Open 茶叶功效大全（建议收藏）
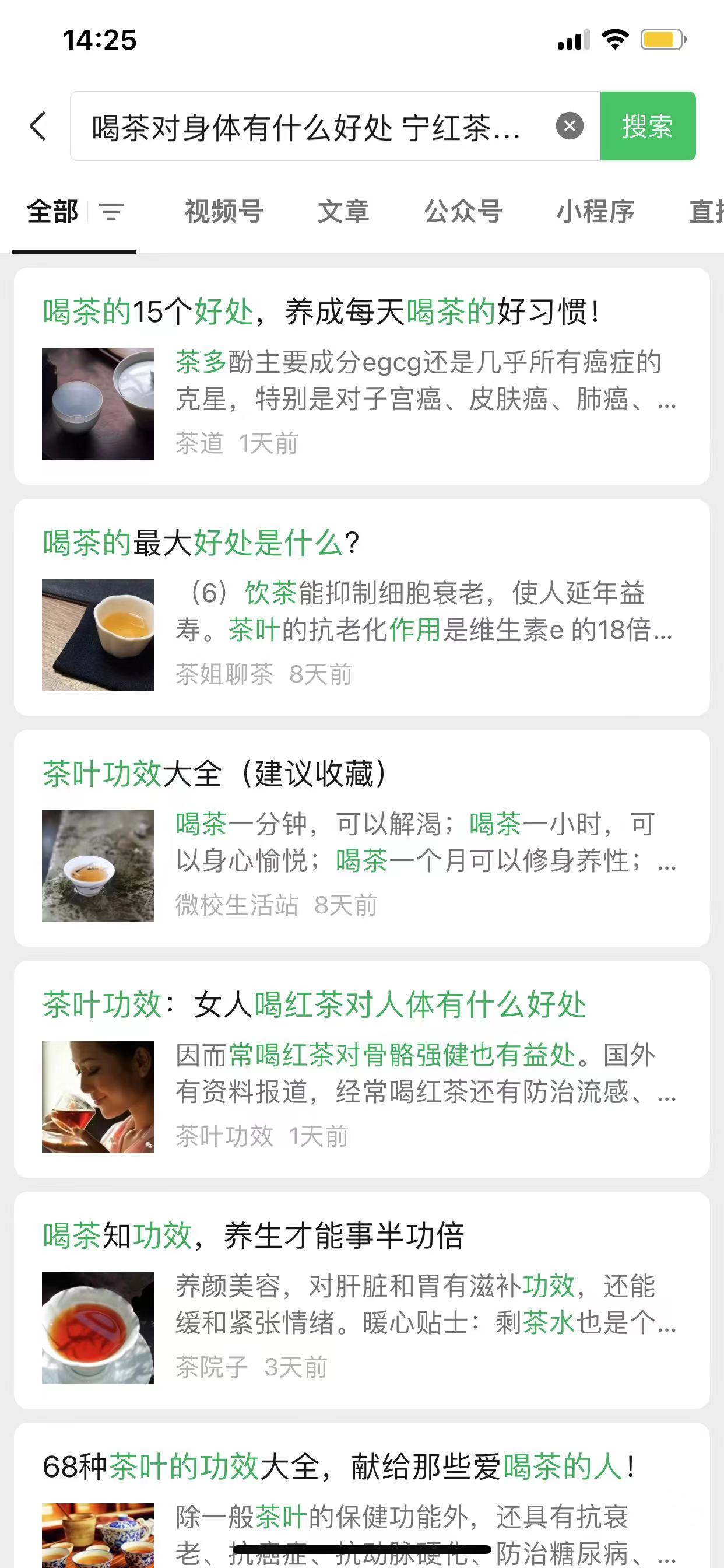Image resolution: width=724 pixels, height=1568 pixels. pyautogui.click(x=214, y=773)
